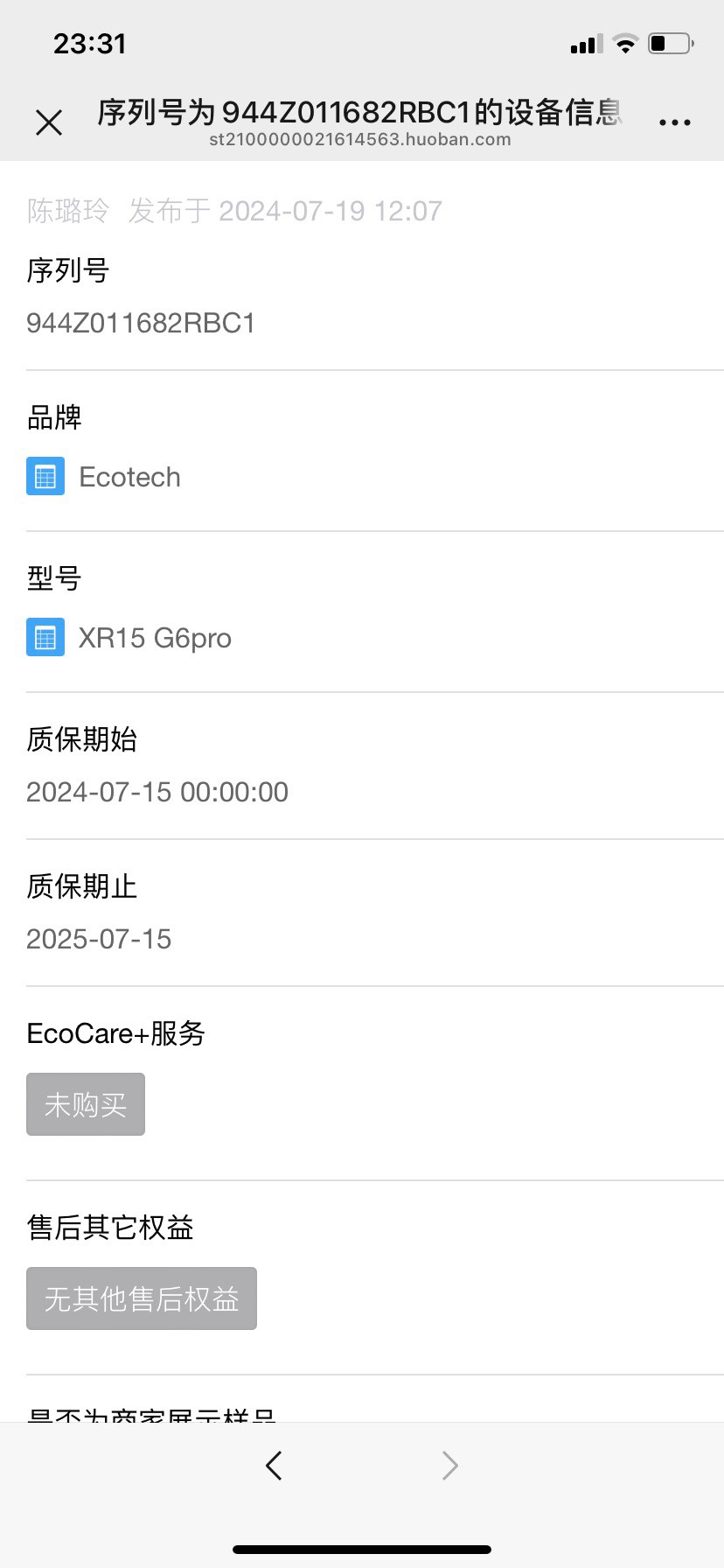Close the device info webpage
The image size is (724, 1568).
pyautogui.click(x=49, y=122)
